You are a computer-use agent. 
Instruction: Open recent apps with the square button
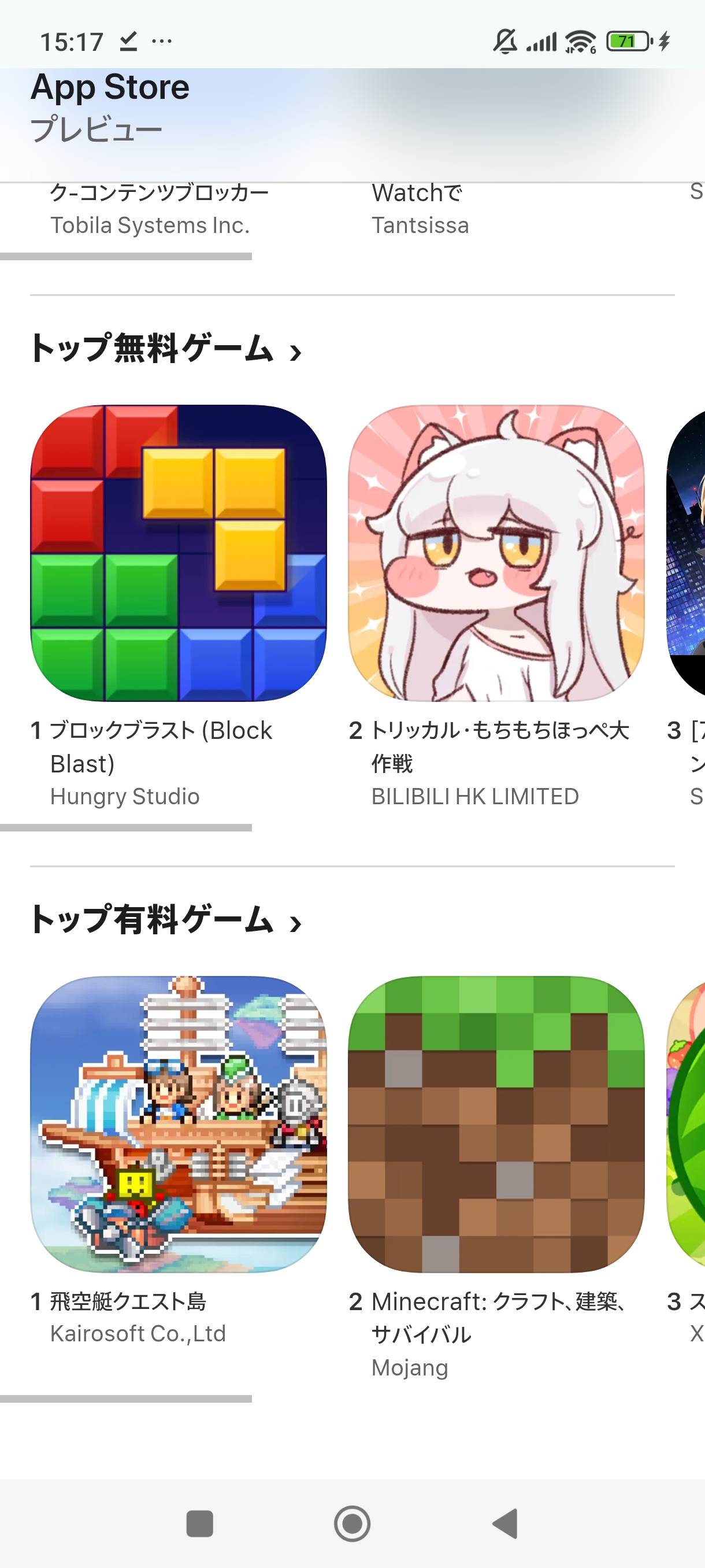(199, 1523)
